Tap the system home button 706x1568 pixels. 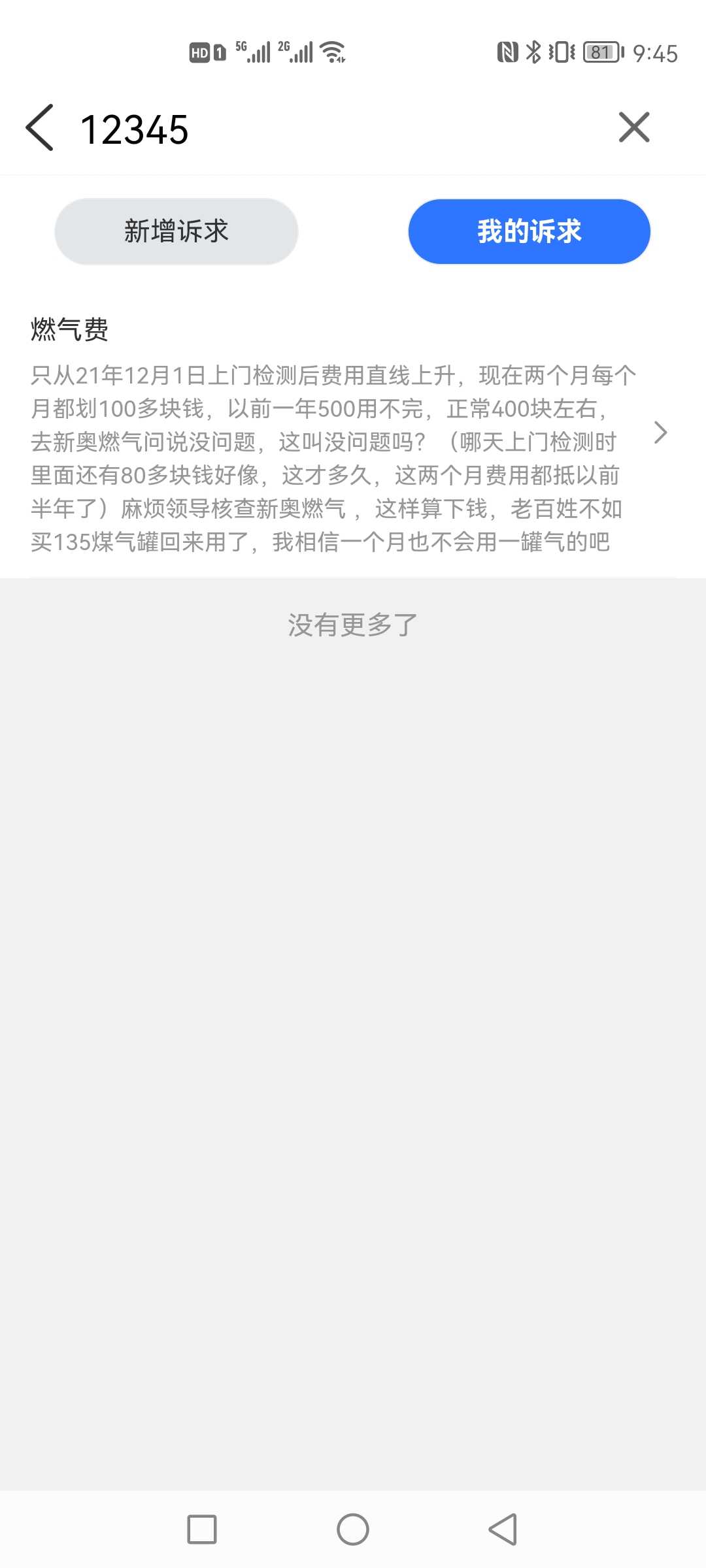pyautogui.click(x=353, y=1529)
